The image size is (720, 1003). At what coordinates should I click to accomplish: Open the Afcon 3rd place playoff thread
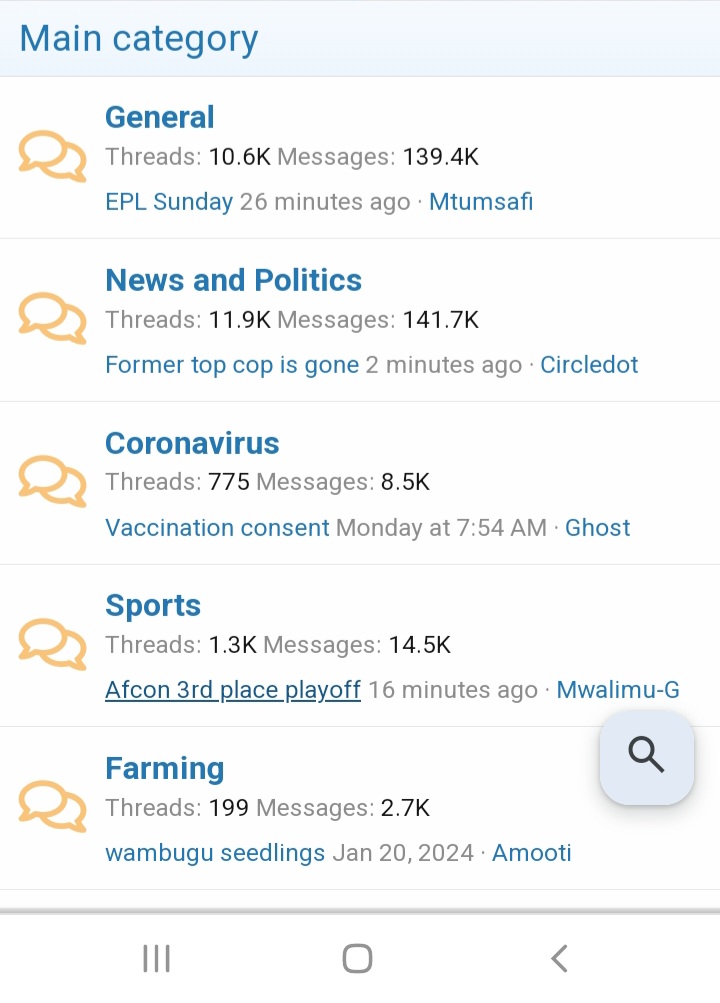[x=233, y=690]
